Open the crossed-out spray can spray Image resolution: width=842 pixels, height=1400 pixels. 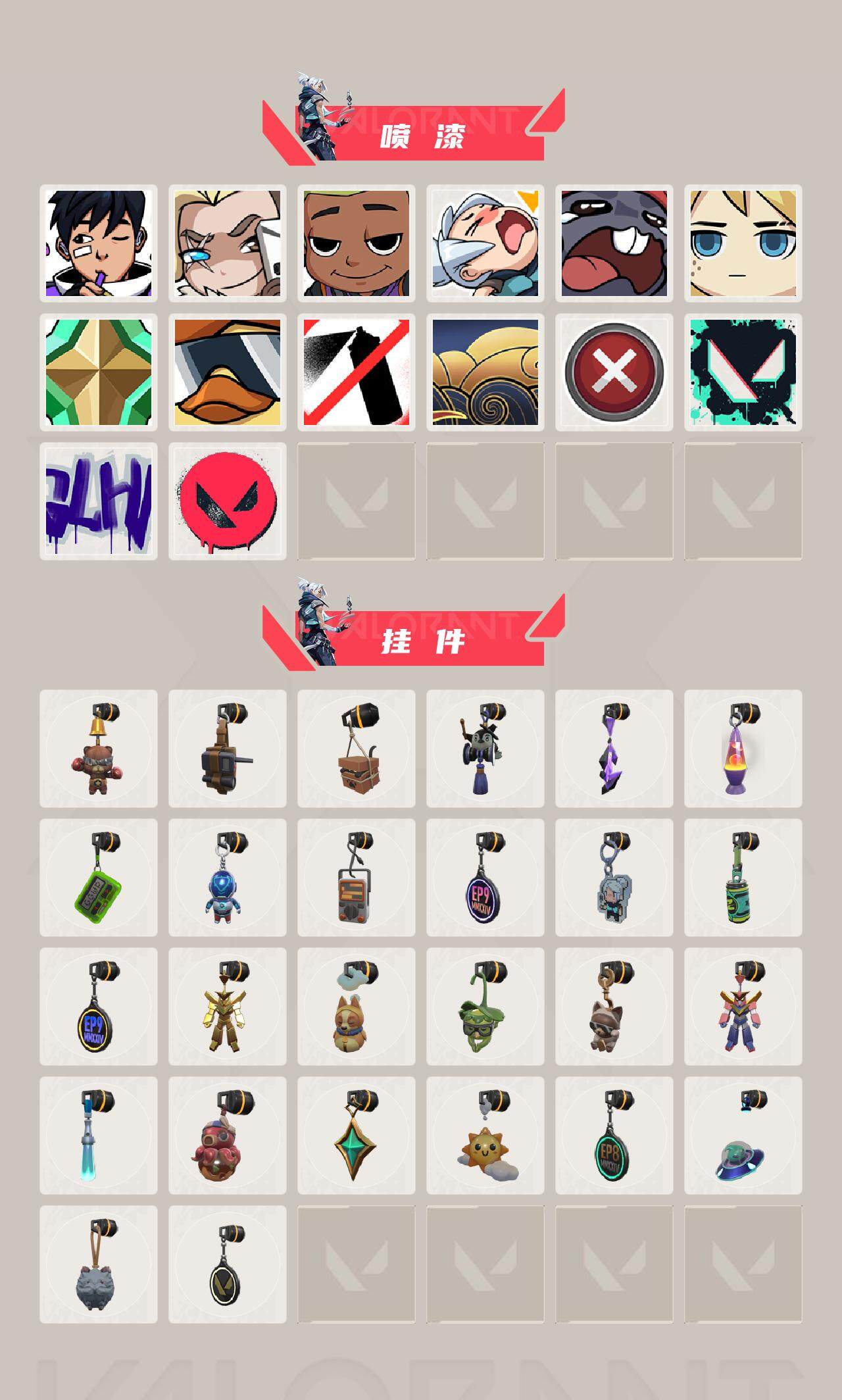coord(359,372)
